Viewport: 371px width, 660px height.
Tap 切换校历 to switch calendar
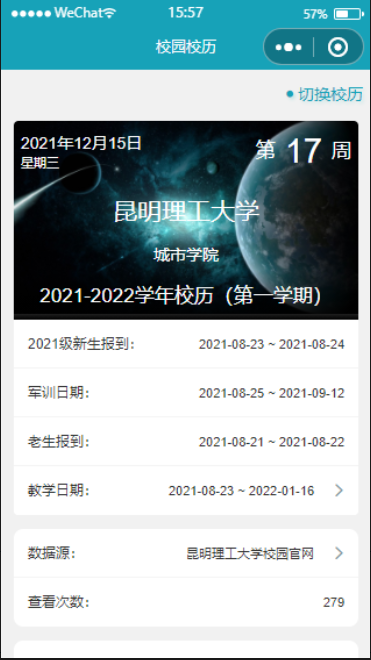[324, 94]
